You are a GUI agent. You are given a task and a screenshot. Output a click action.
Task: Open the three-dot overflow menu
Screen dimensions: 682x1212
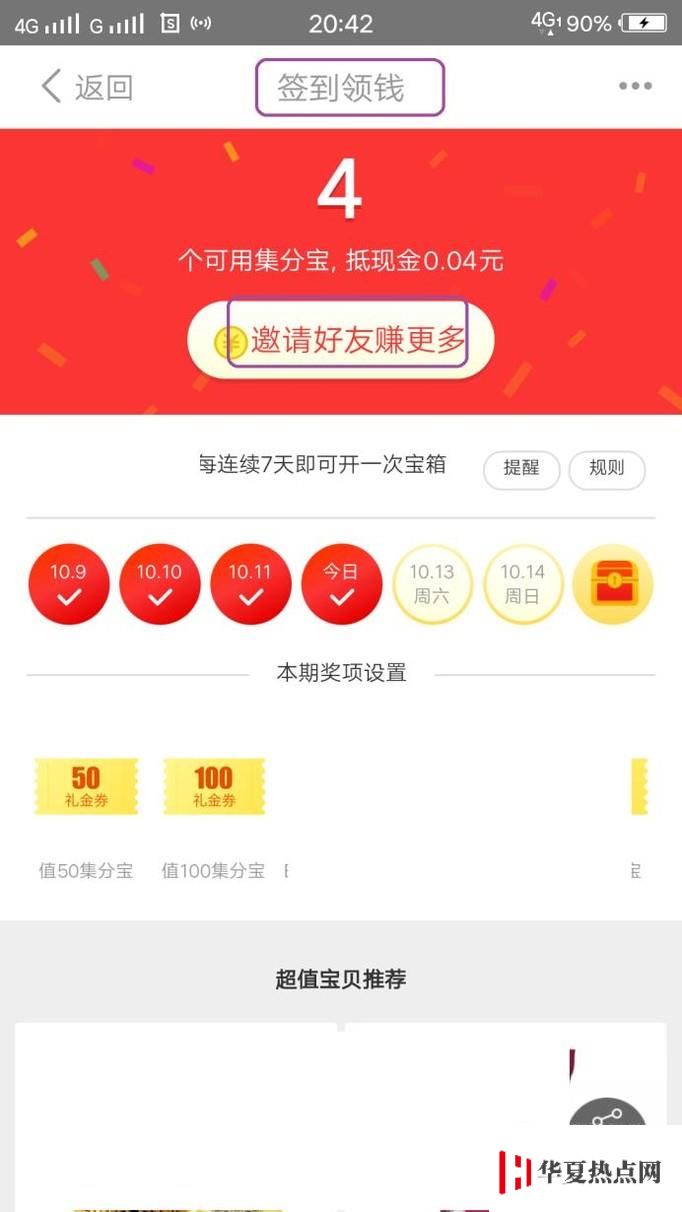point(635,87)
